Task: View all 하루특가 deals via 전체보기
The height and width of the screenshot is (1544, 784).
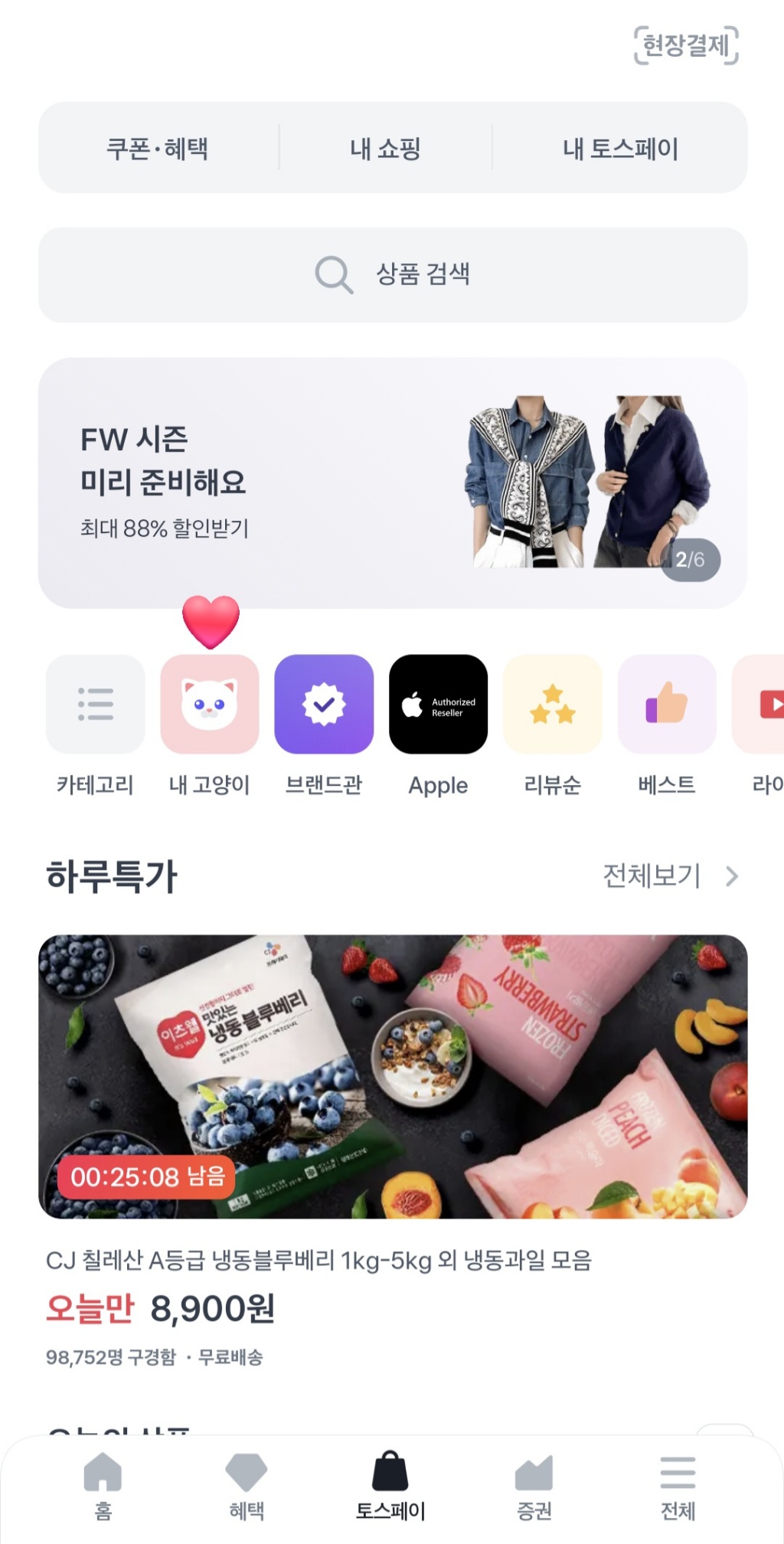Action: pyautogui.click(x=670, y=875)
